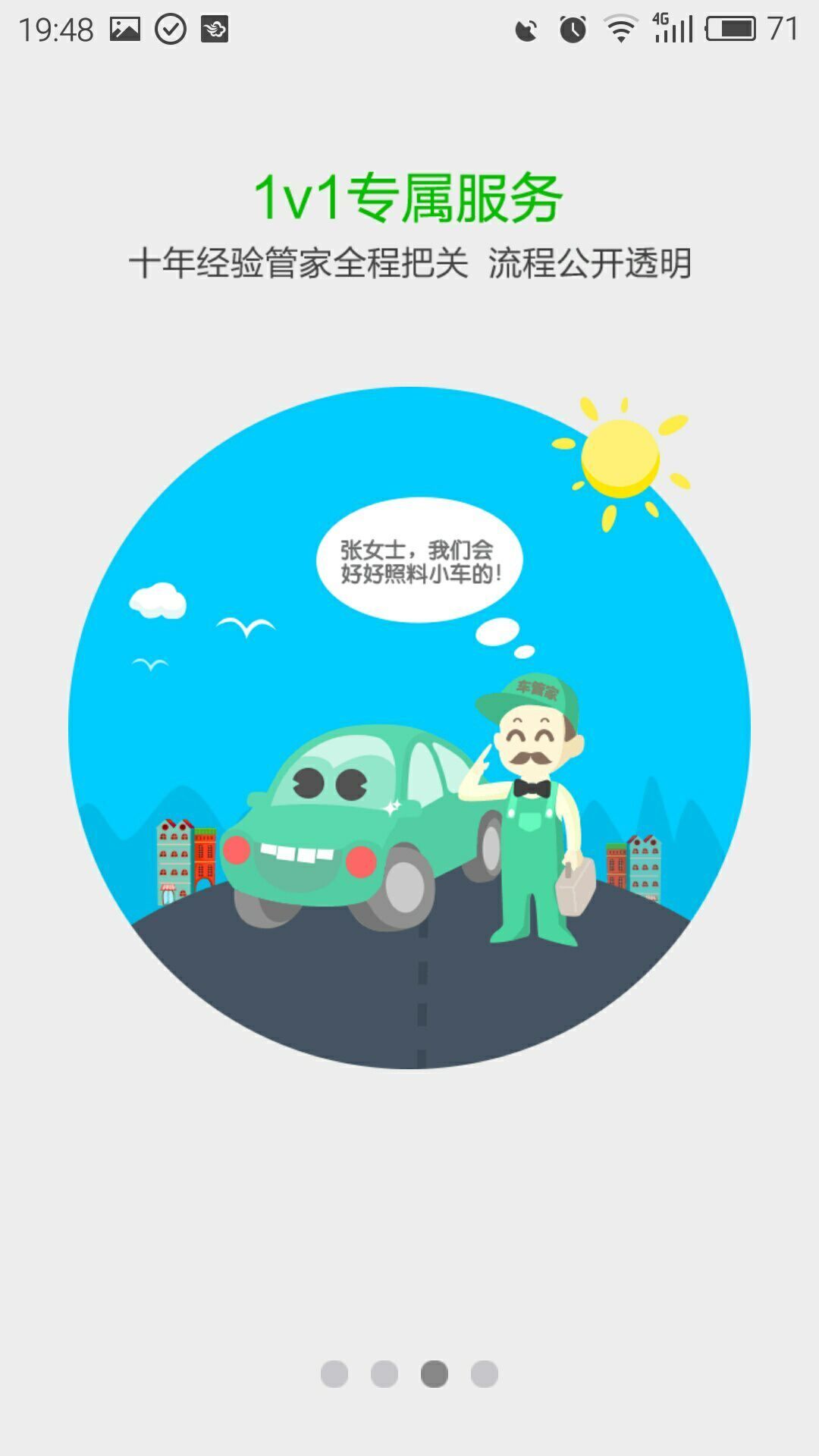Select the second page indicator dot
Image resolution: width=819 pixels, height=1456 pixels.
click(x=384, y=1374)
